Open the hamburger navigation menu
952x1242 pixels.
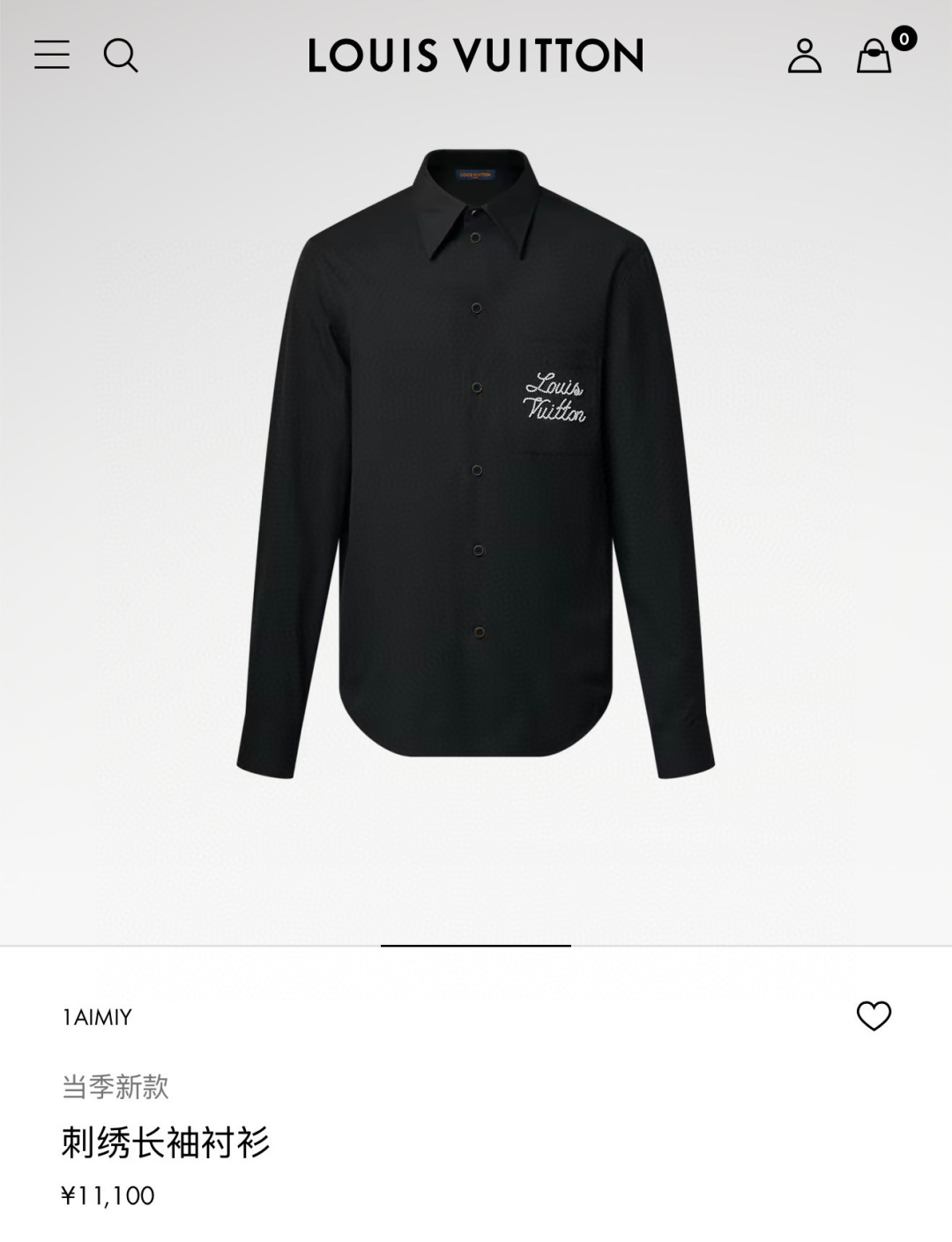click(x=52, y=55)
